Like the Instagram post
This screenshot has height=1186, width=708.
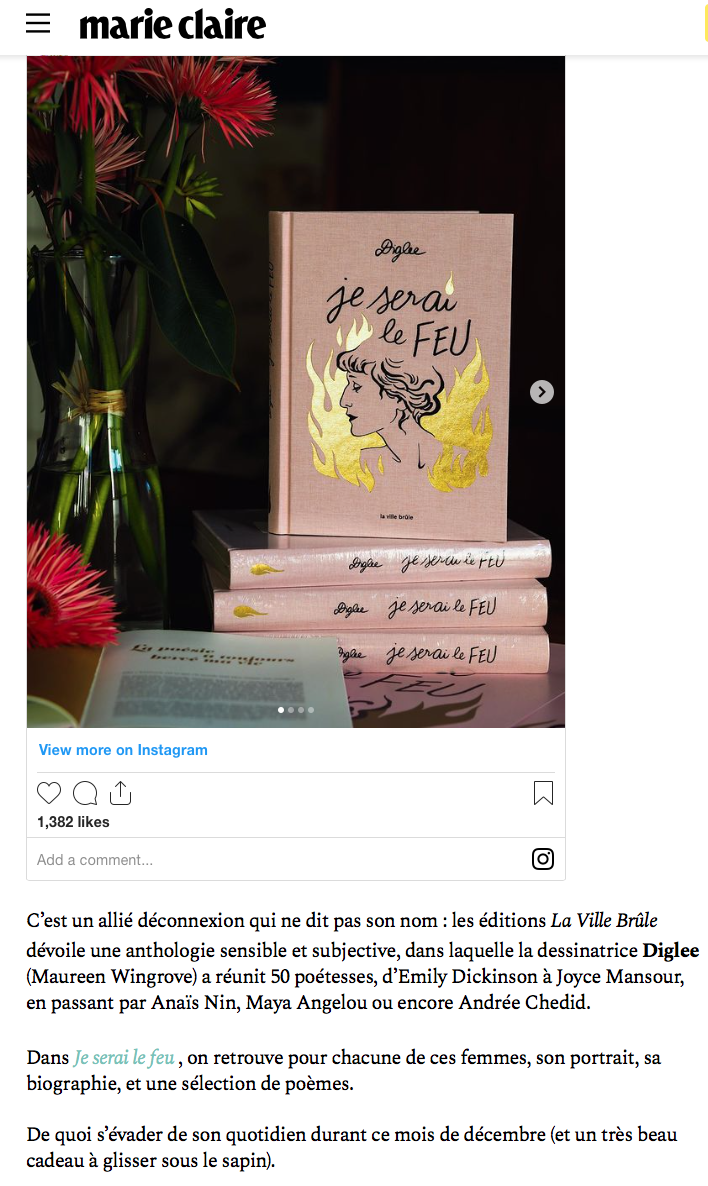click(49, 793)
